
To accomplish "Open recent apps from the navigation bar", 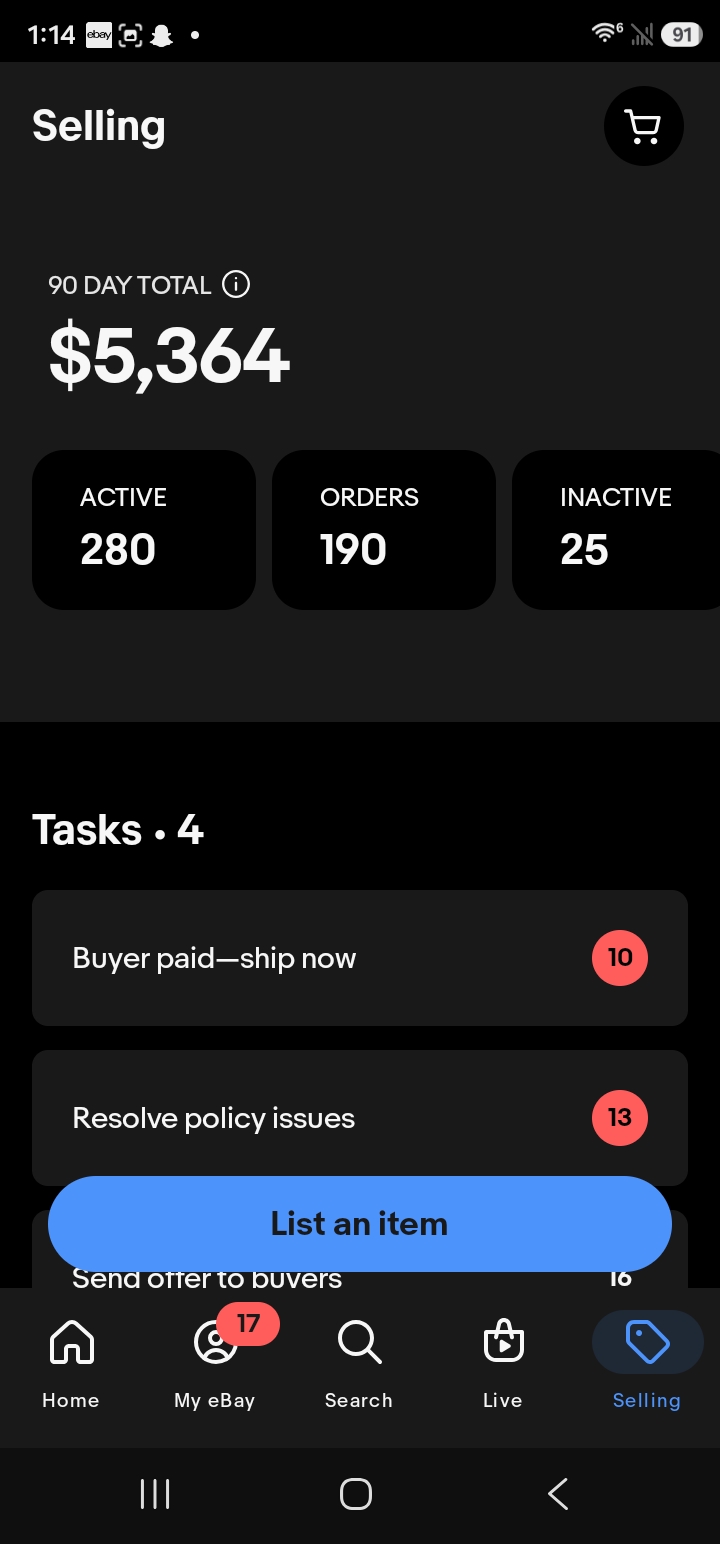I will click(x=155, y=1494).
